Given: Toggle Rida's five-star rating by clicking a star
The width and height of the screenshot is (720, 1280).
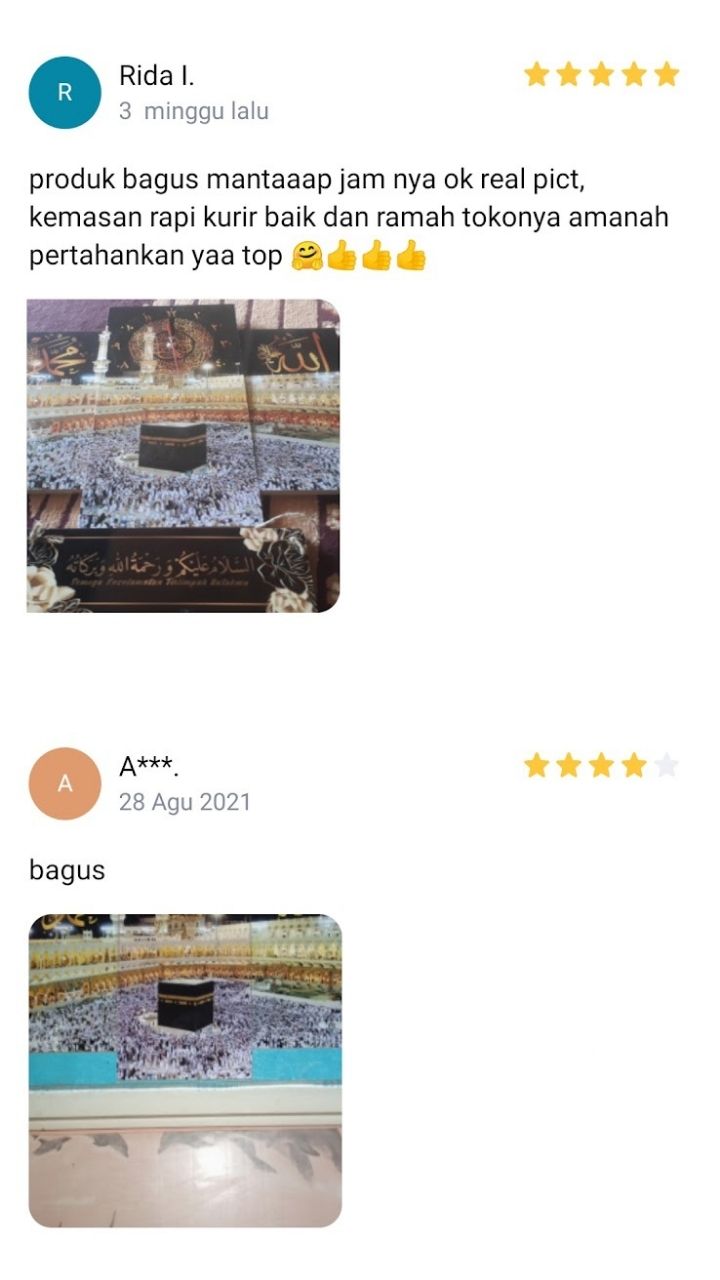Looking at the screenshot, I should point(599,72).
